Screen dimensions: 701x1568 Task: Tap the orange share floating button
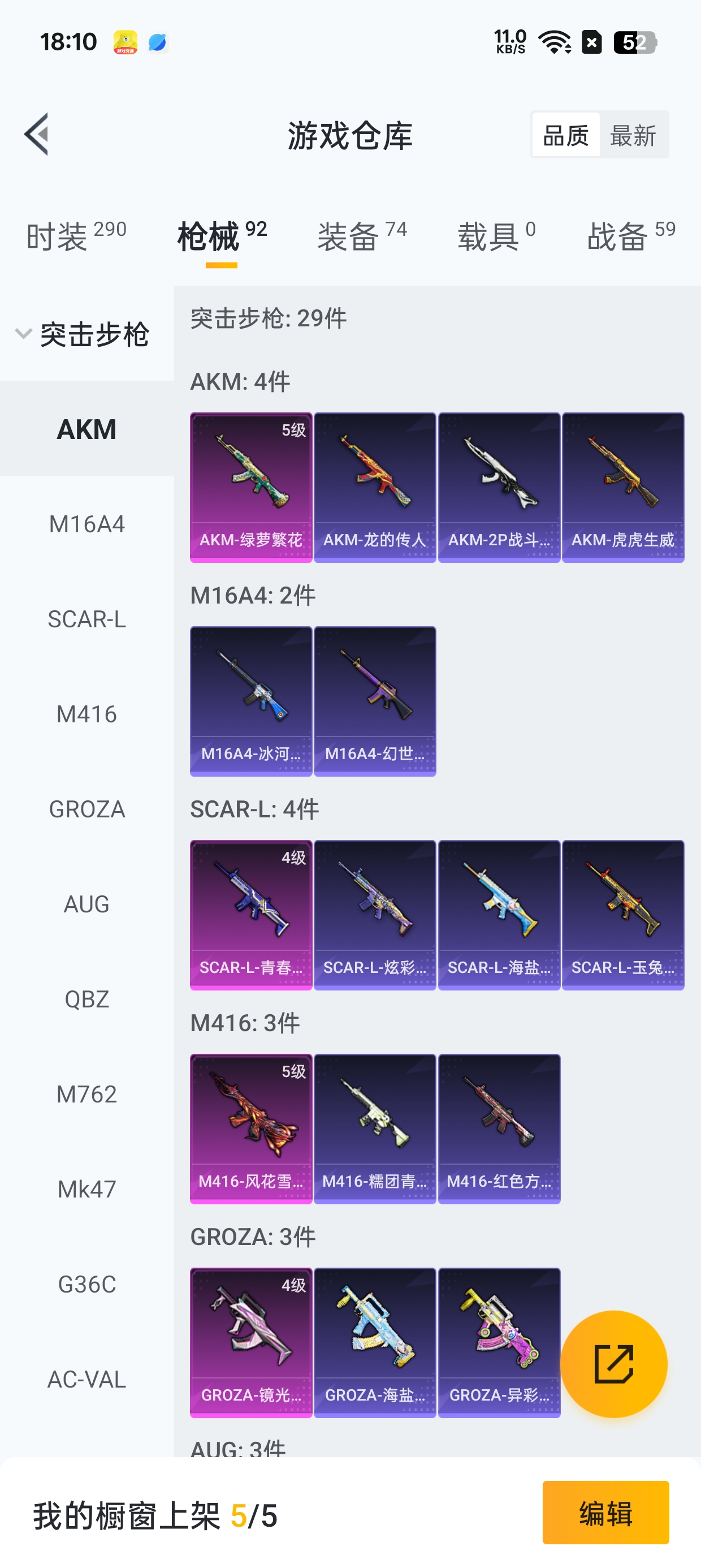613,1364
